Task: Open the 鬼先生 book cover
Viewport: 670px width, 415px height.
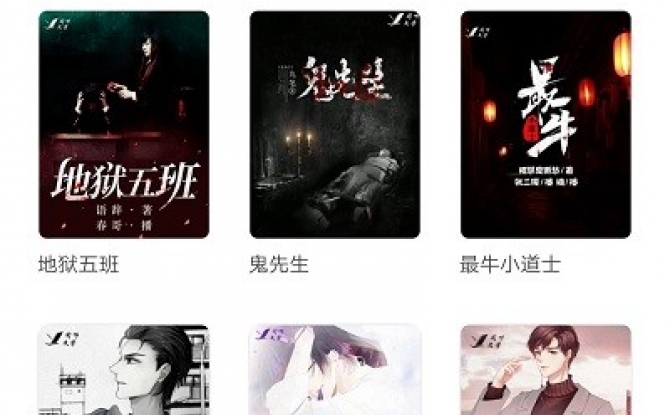Action: tap(334, 124)
